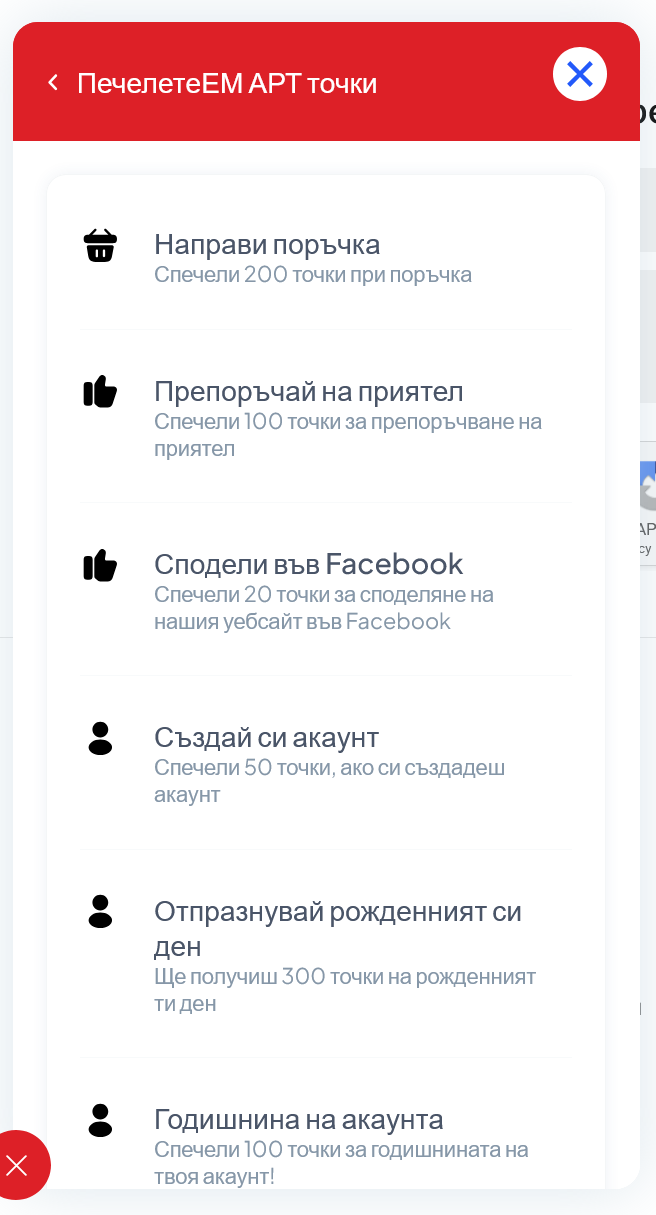
Task: Dismiss the red floating widget button
Action: click(x=17, y=1165)
